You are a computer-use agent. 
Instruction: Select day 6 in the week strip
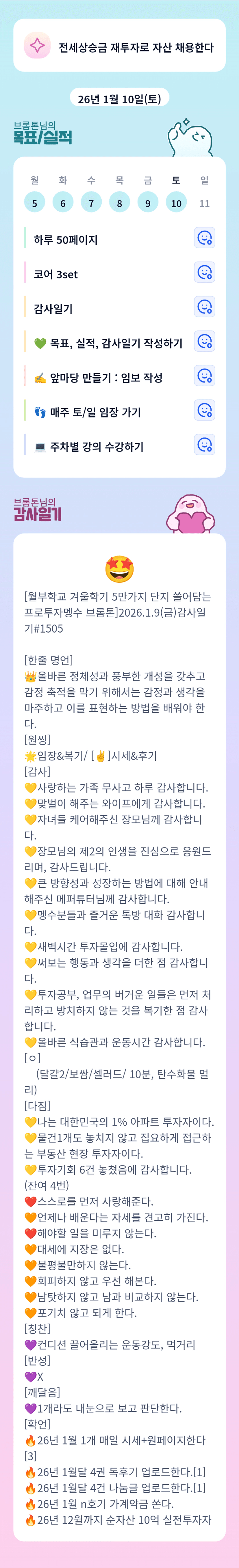63,203
